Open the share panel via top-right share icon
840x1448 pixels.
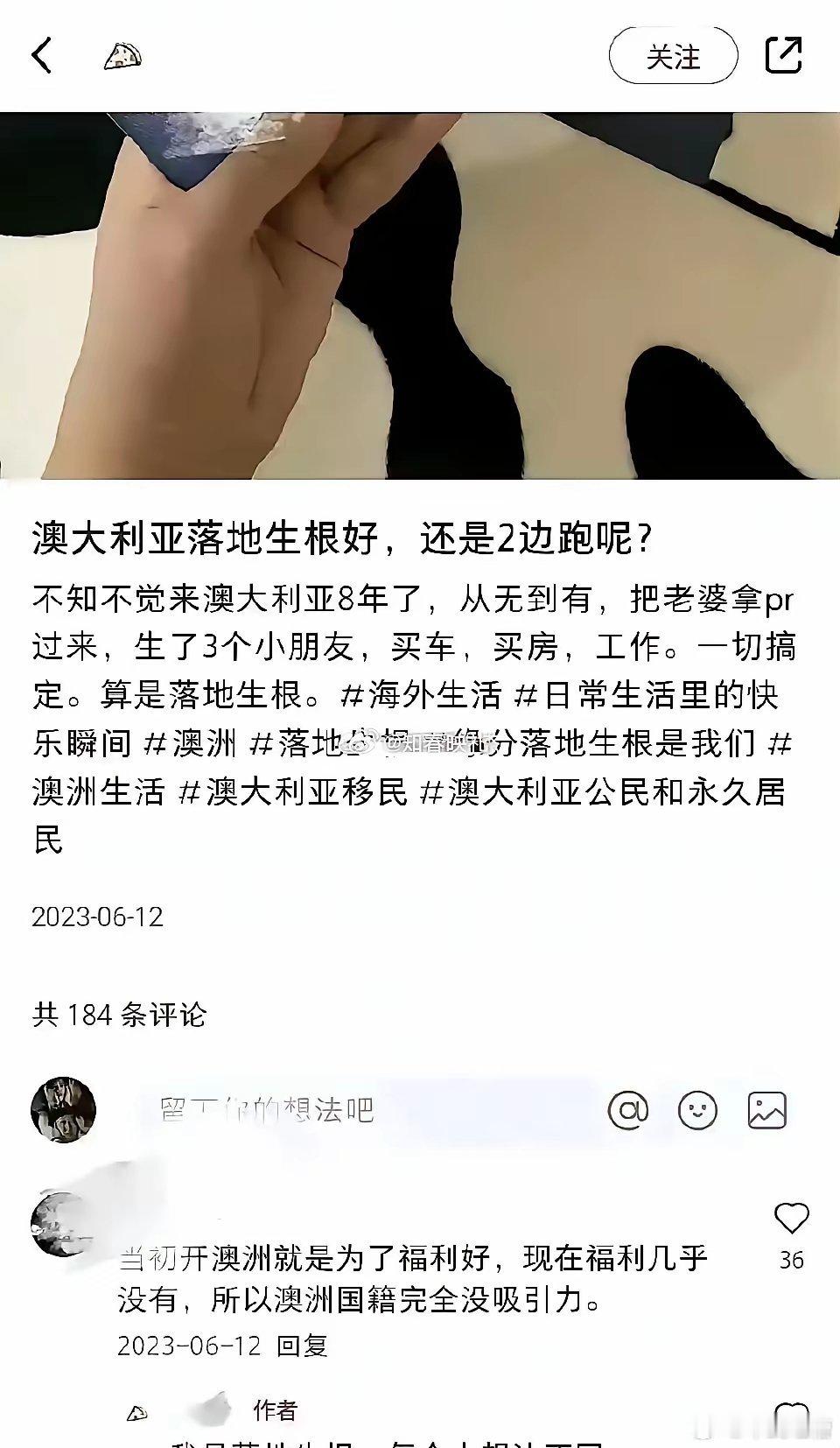pos(785,54)
